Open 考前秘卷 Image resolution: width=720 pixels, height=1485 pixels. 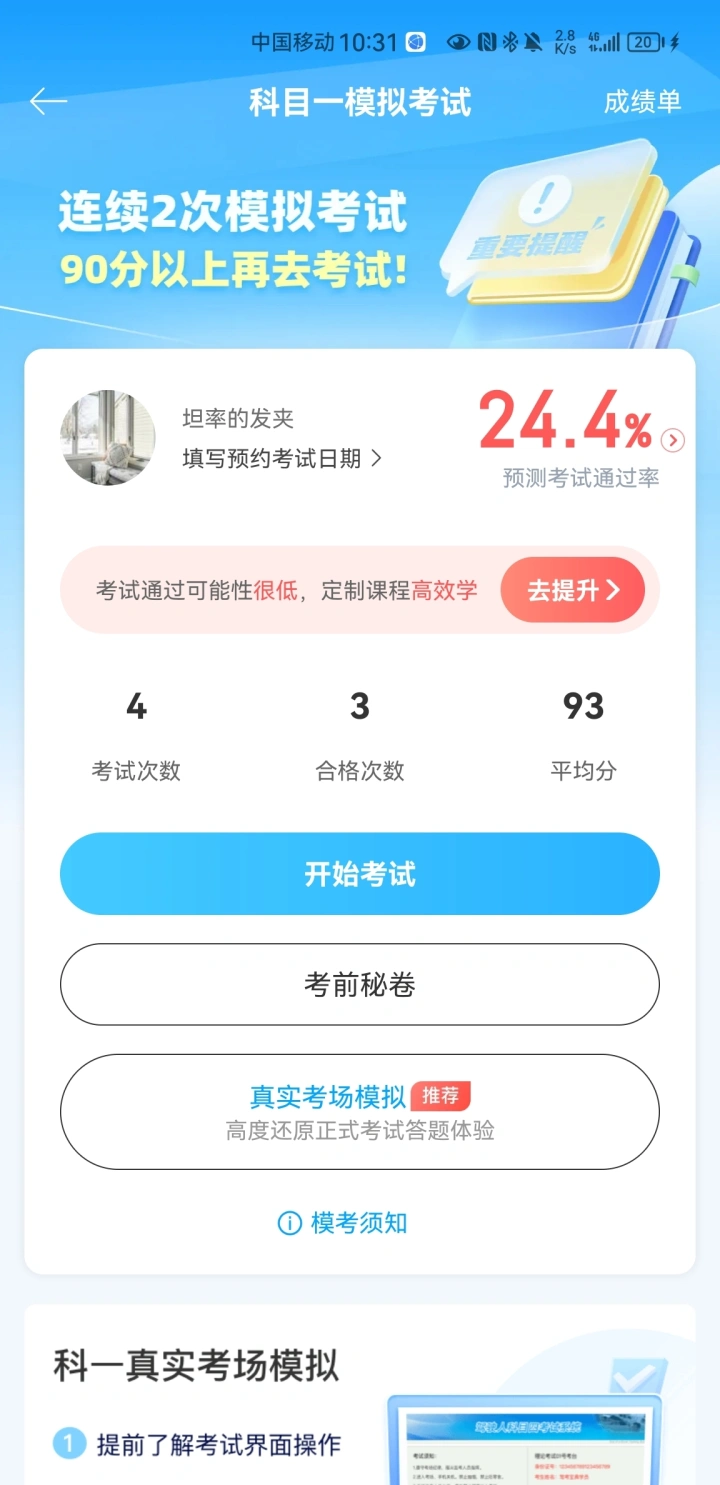(360, 984)
